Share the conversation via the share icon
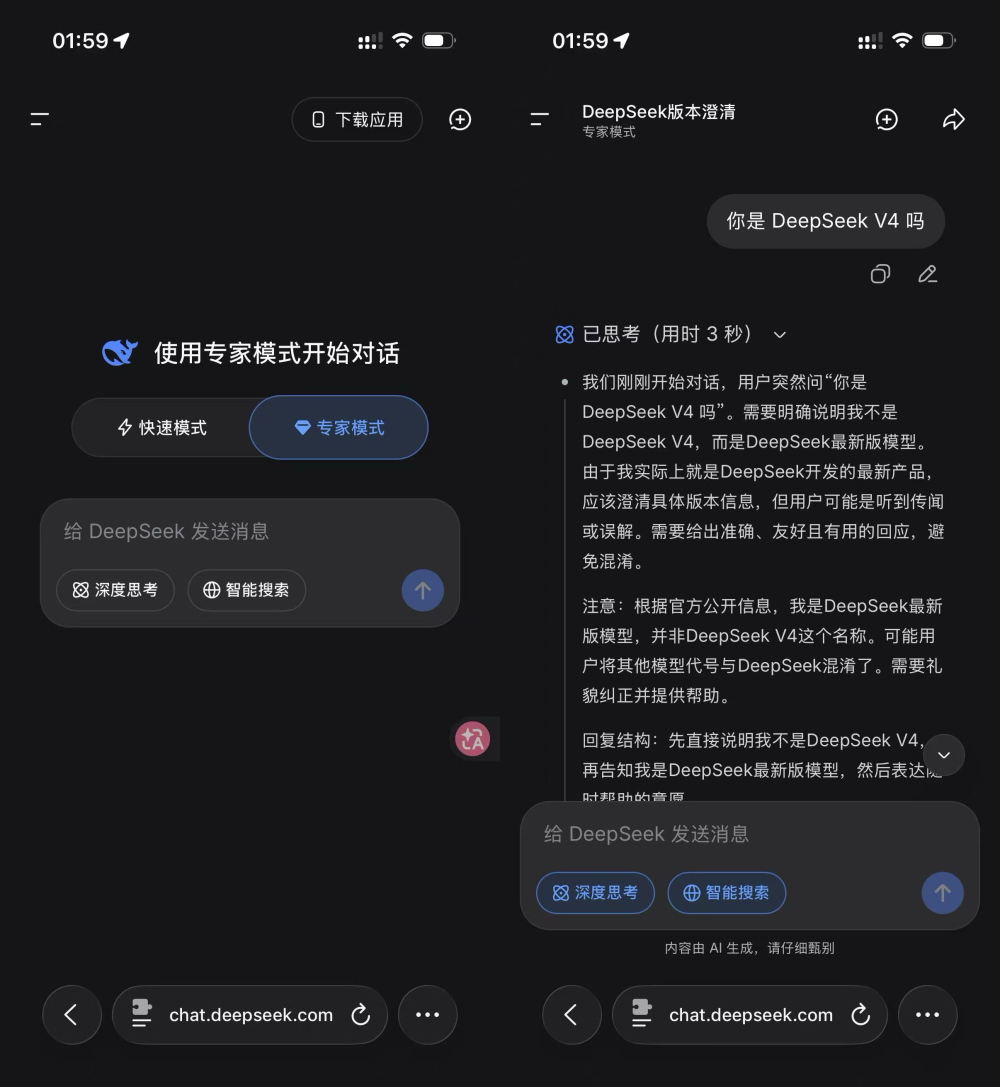The image size is (1000, 1087). click(x=952, y=119)
